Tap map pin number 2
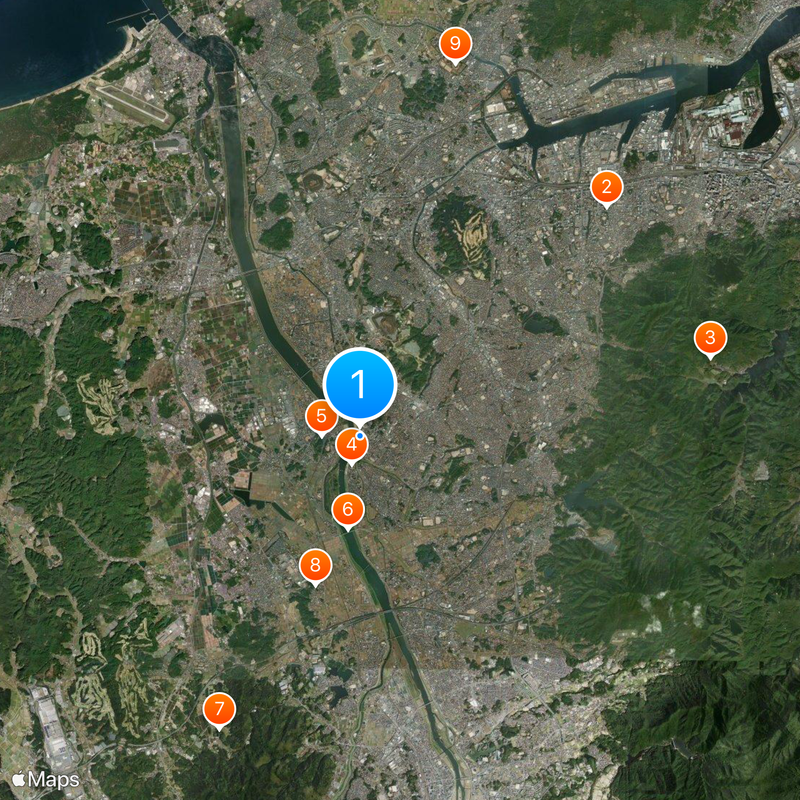Viewport: 800px width, 800px height. click(x=606, y=187)
